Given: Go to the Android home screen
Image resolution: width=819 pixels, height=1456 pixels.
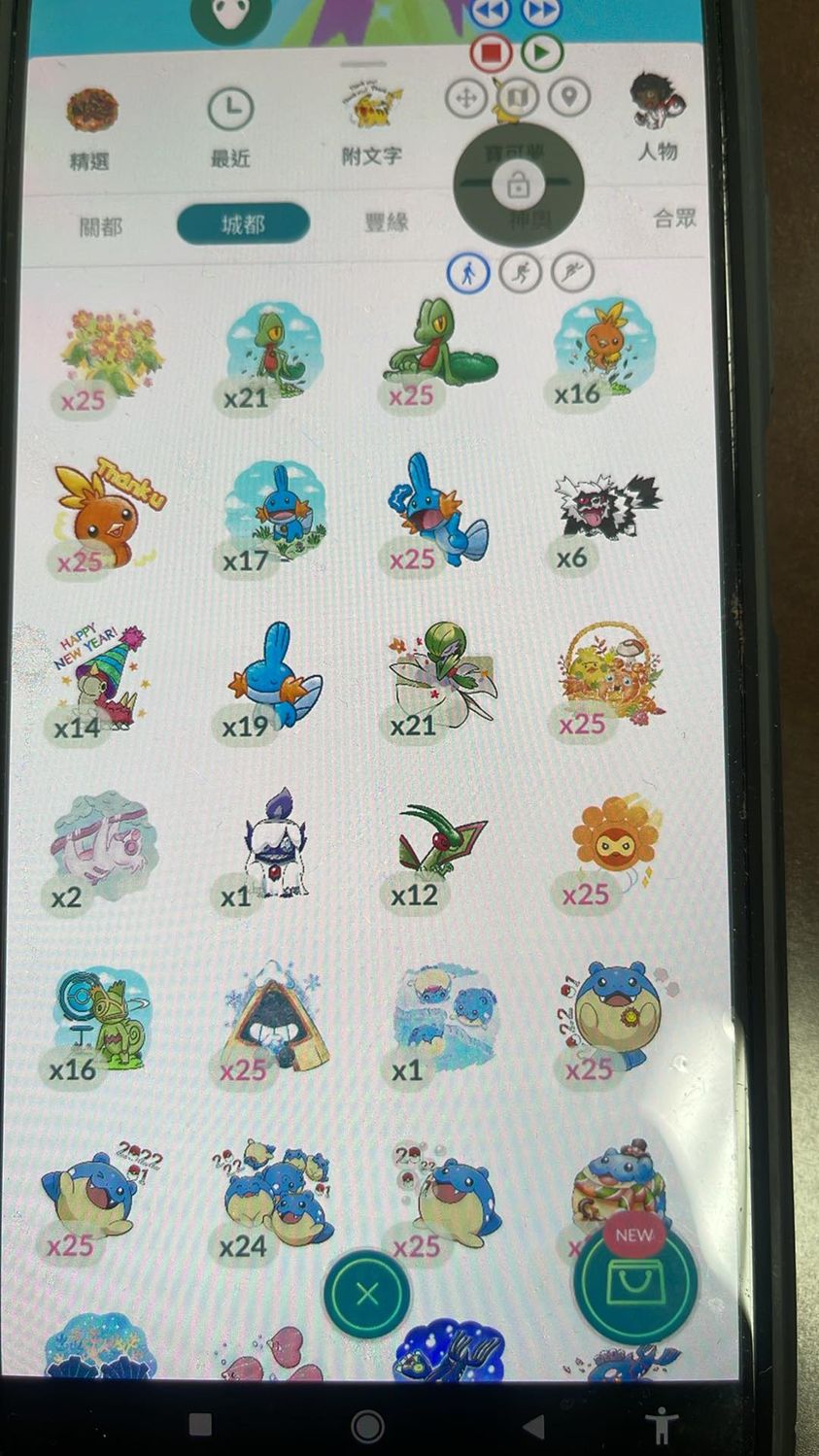Looking at the screenshot, I should coord(367,1426).
